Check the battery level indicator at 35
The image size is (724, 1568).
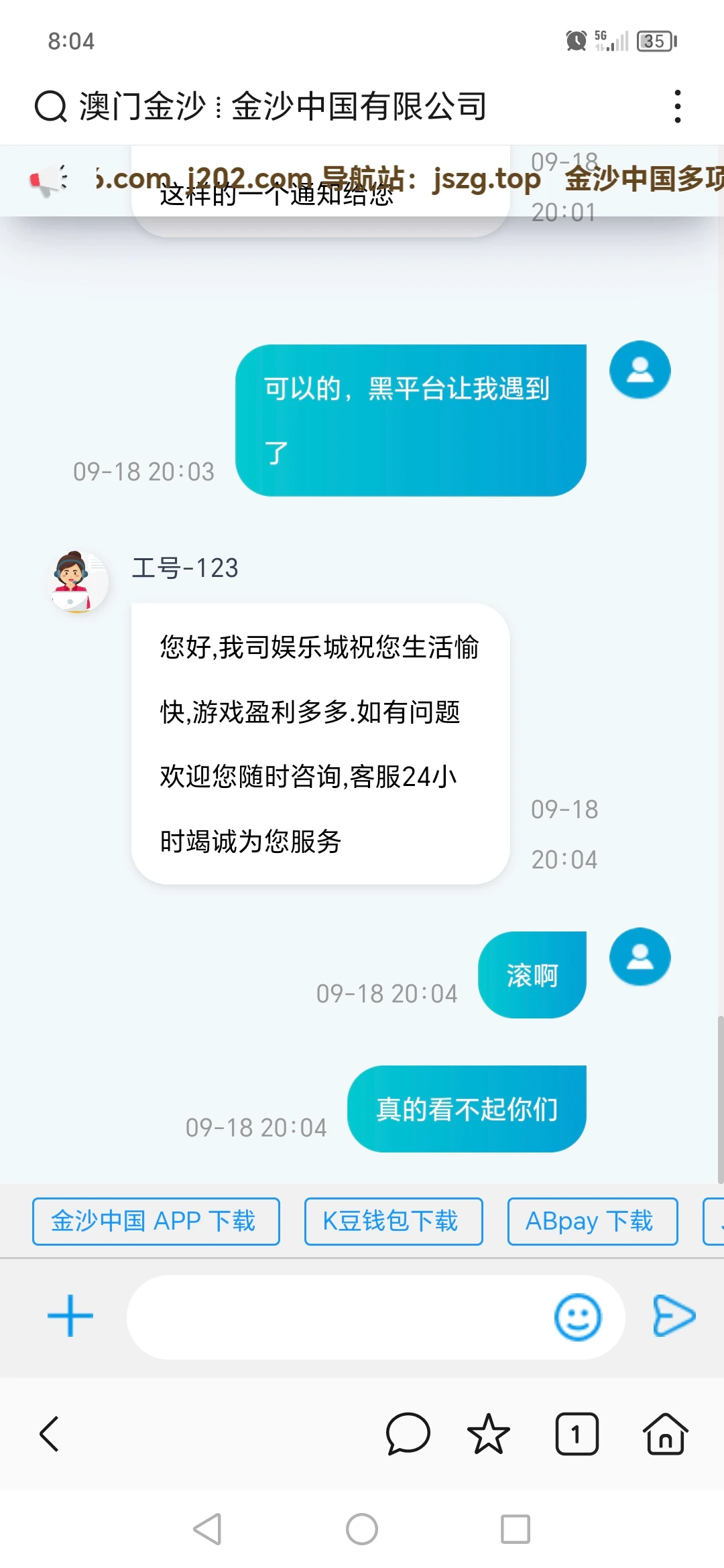coord(654,42)
